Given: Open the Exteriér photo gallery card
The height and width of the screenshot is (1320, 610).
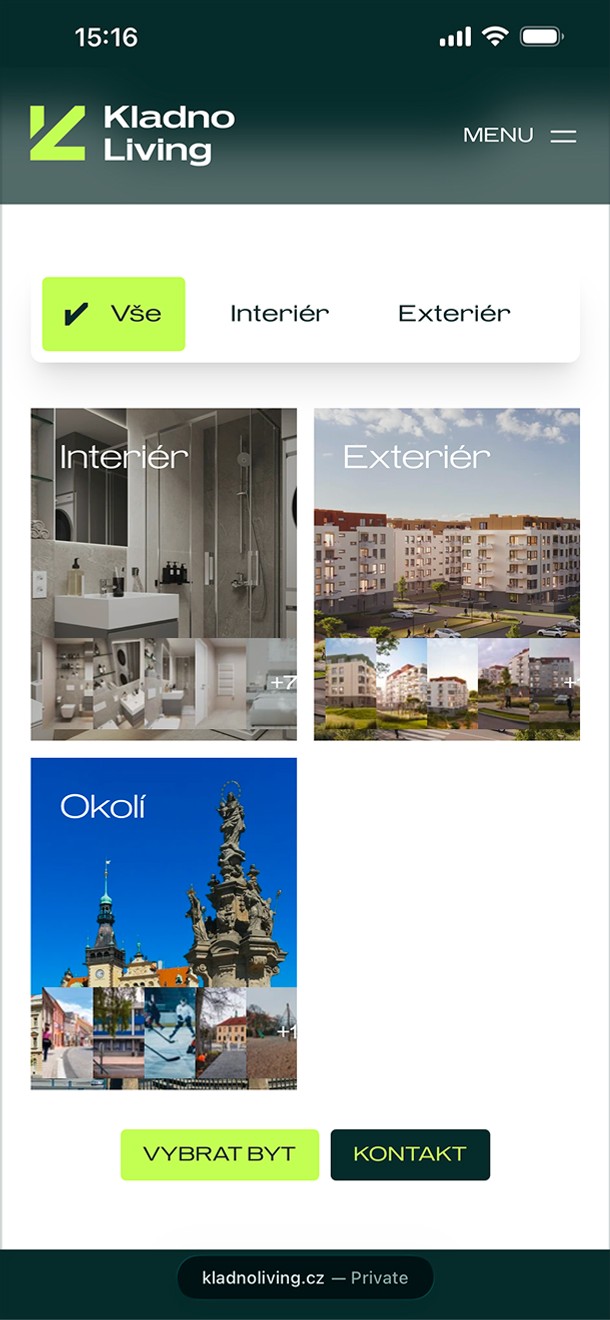Looking at the screenshot, I should pyautogui.click(x=447, y=573).
